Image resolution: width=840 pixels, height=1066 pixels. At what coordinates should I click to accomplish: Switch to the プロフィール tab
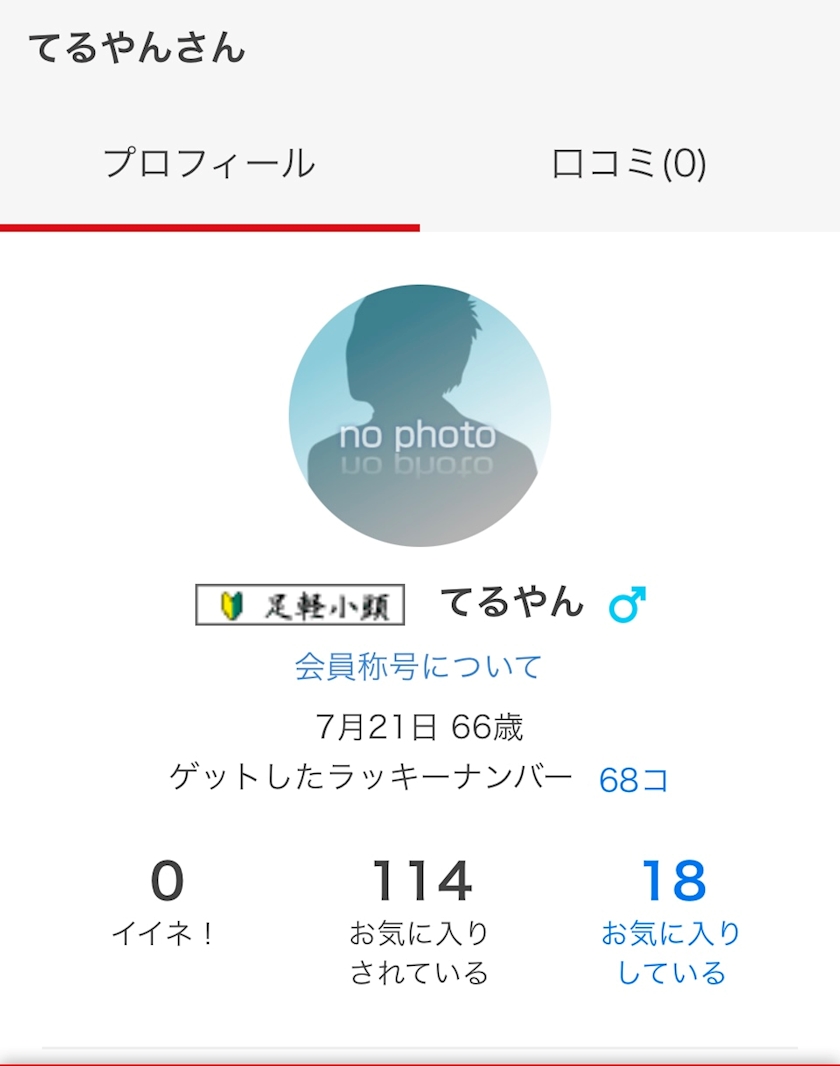(209, 163)
